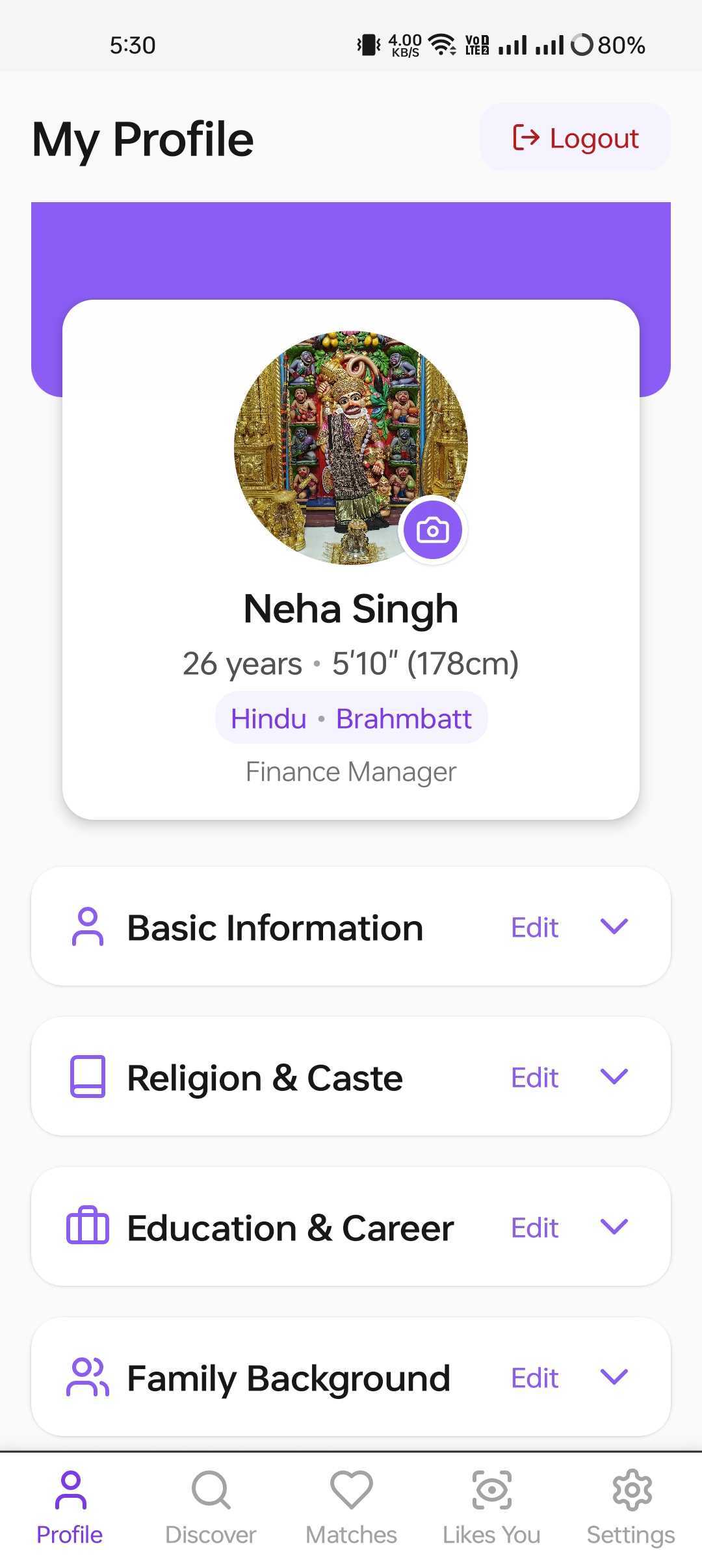Click the person icon beside Basic Information
This screenshot has height=1568, width=702.
coord(88,926)
